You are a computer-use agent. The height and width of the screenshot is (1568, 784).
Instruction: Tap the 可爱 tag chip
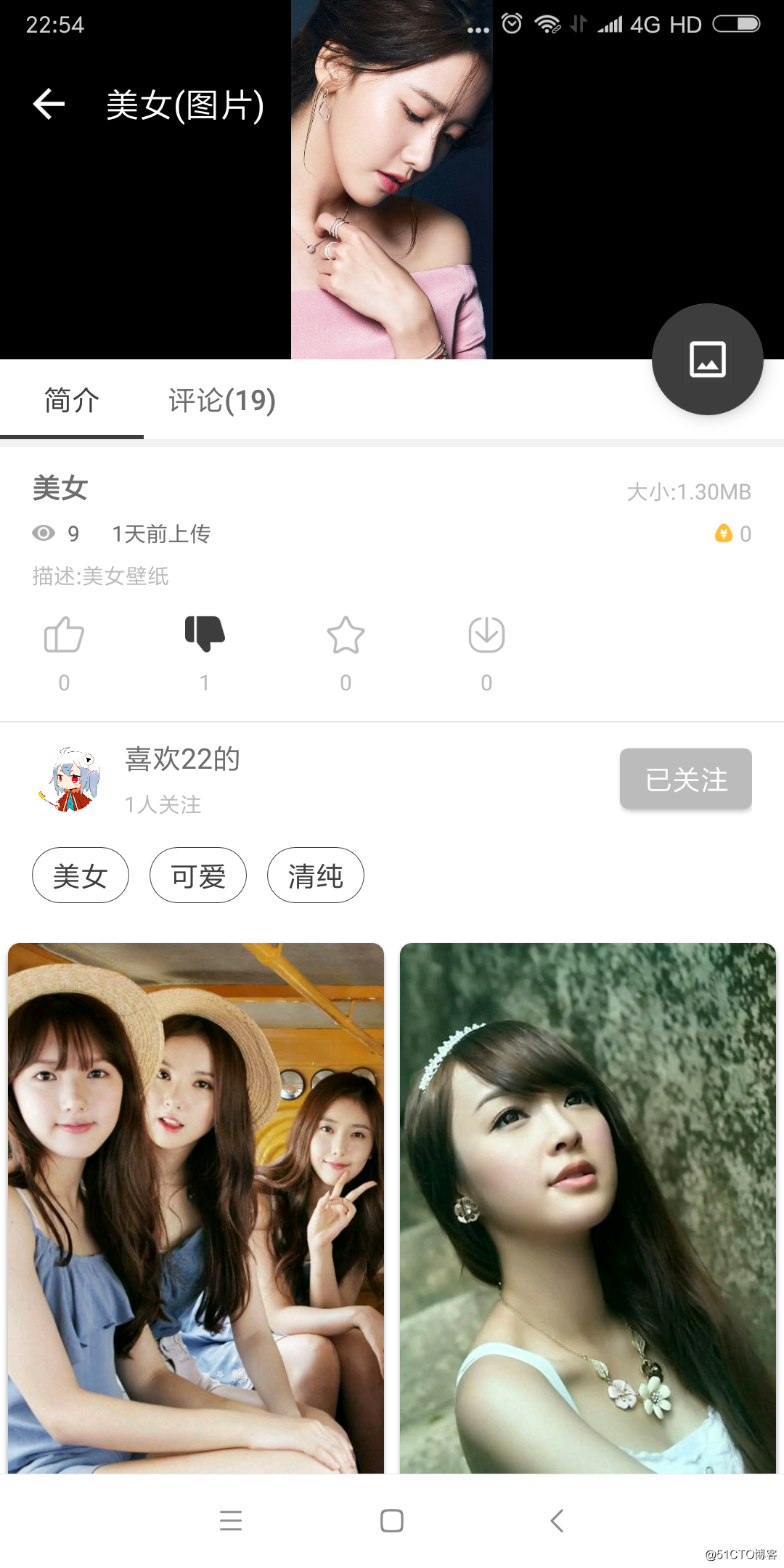tap(197, 875)
